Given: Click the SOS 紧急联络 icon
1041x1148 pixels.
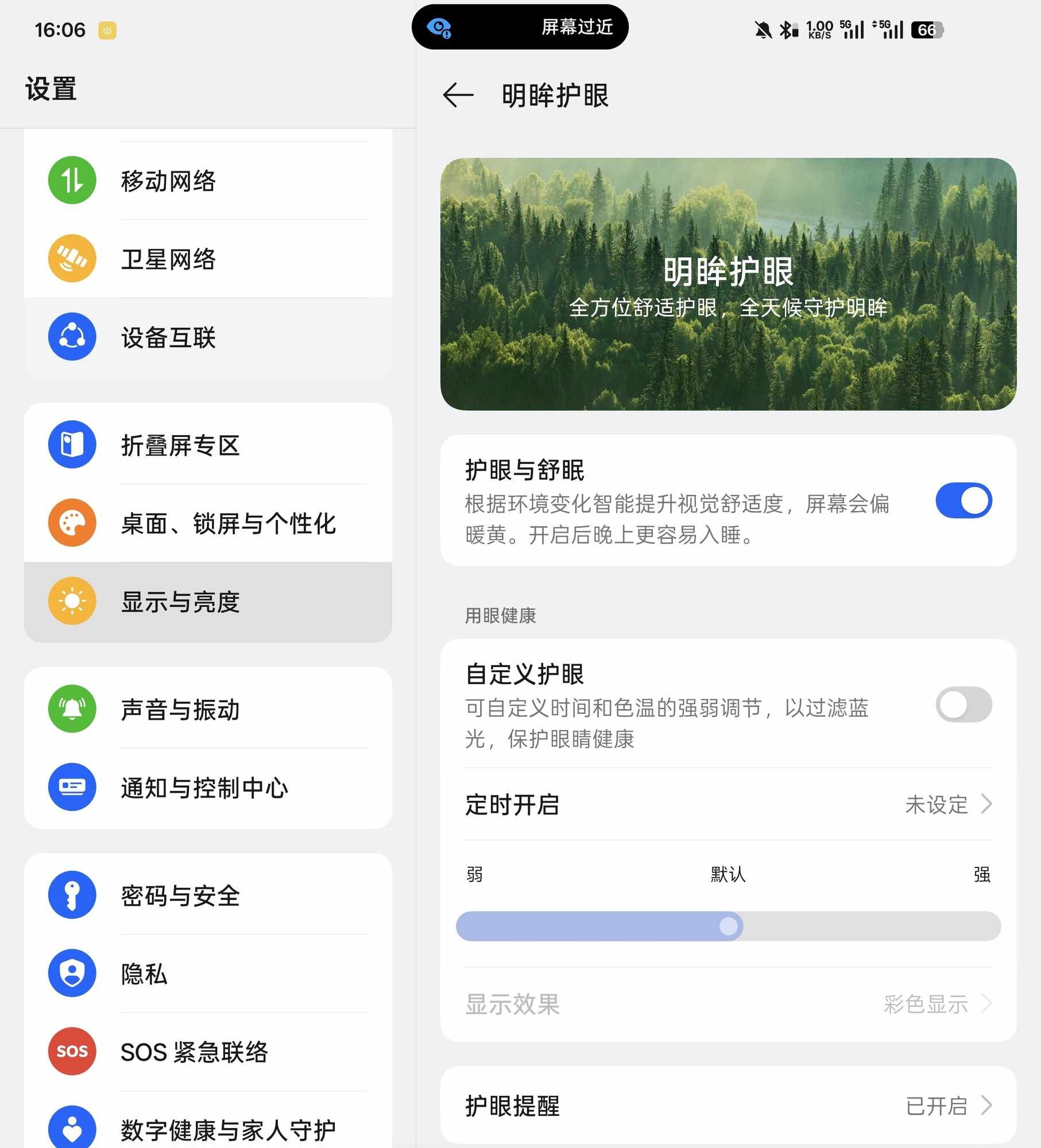Looking at the screenshot, I should coord(72,1052).
